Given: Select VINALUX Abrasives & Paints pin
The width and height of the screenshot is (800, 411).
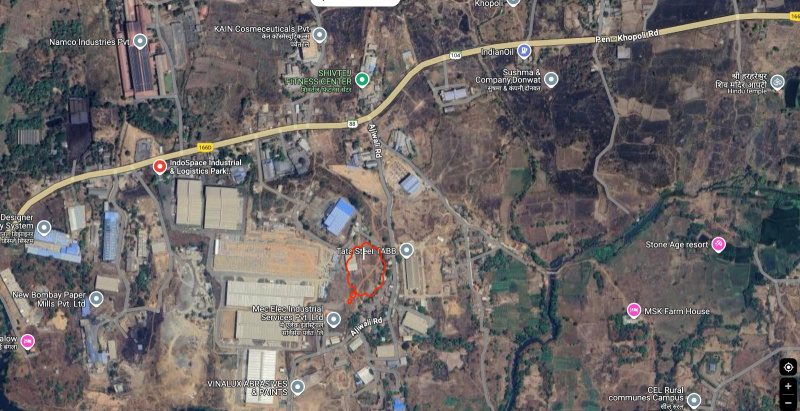Looking at the screenshot, I should [x=297, y=386].
